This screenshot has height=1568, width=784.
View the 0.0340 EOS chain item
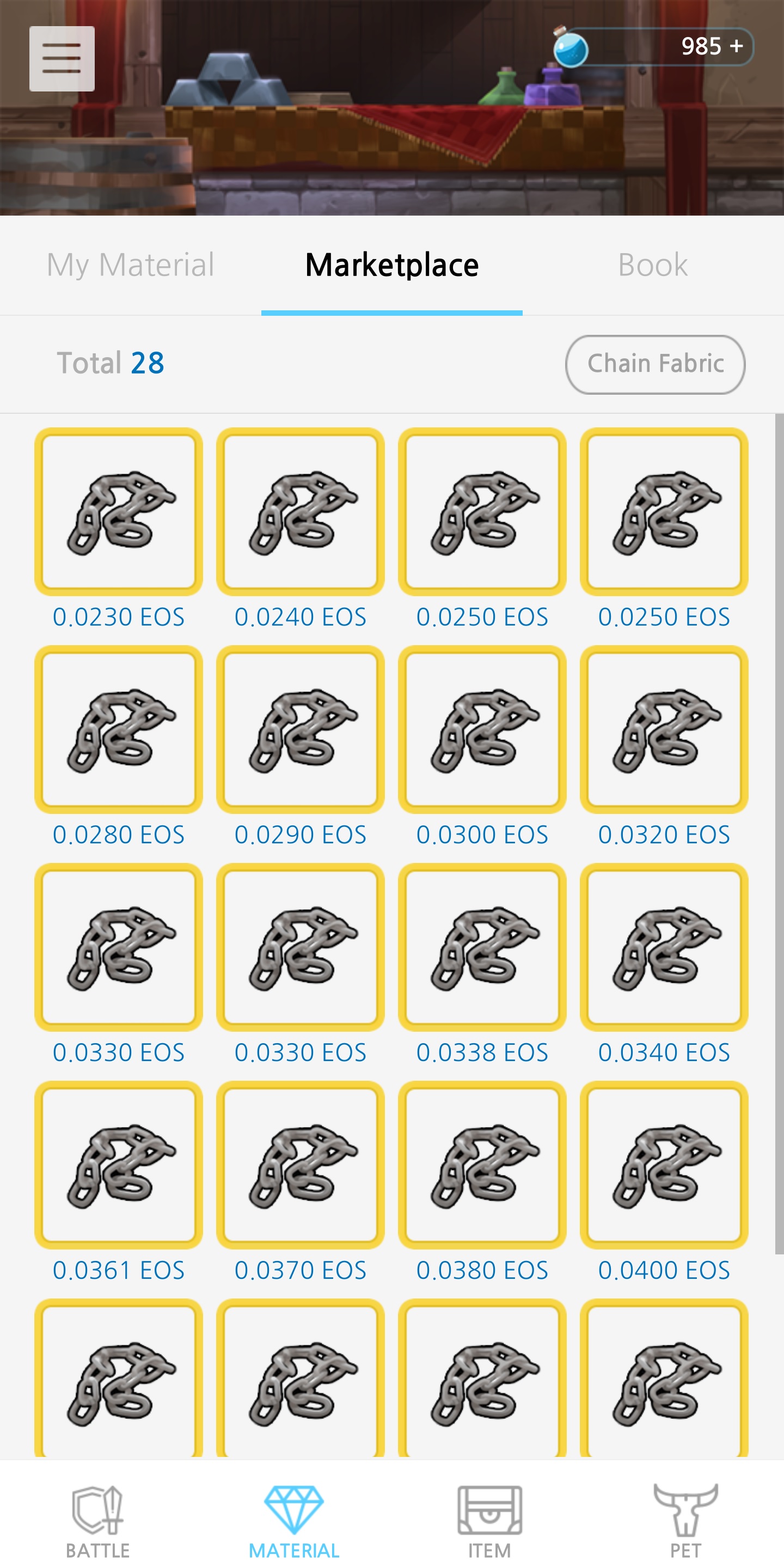(x=664, y=947)
